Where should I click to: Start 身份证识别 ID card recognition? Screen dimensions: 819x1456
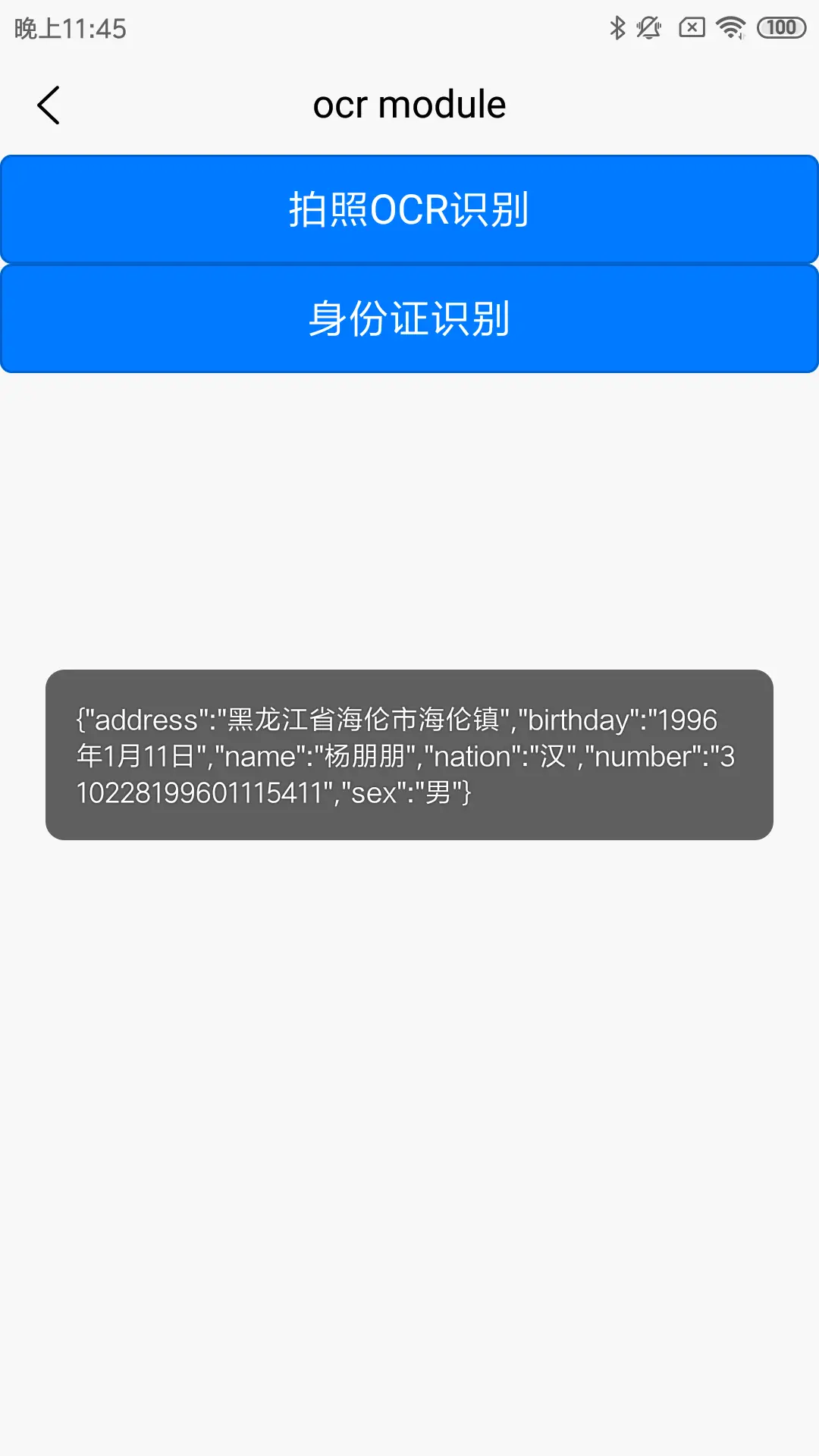(409, 318)
